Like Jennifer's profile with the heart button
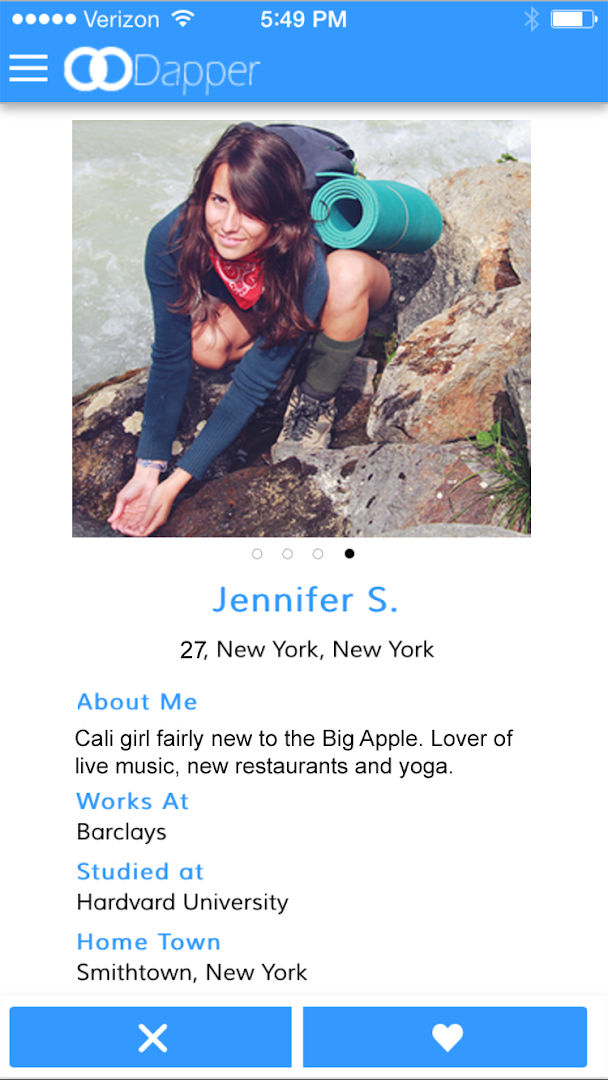Viewport: 608px width, 1080px height. 445,1038
